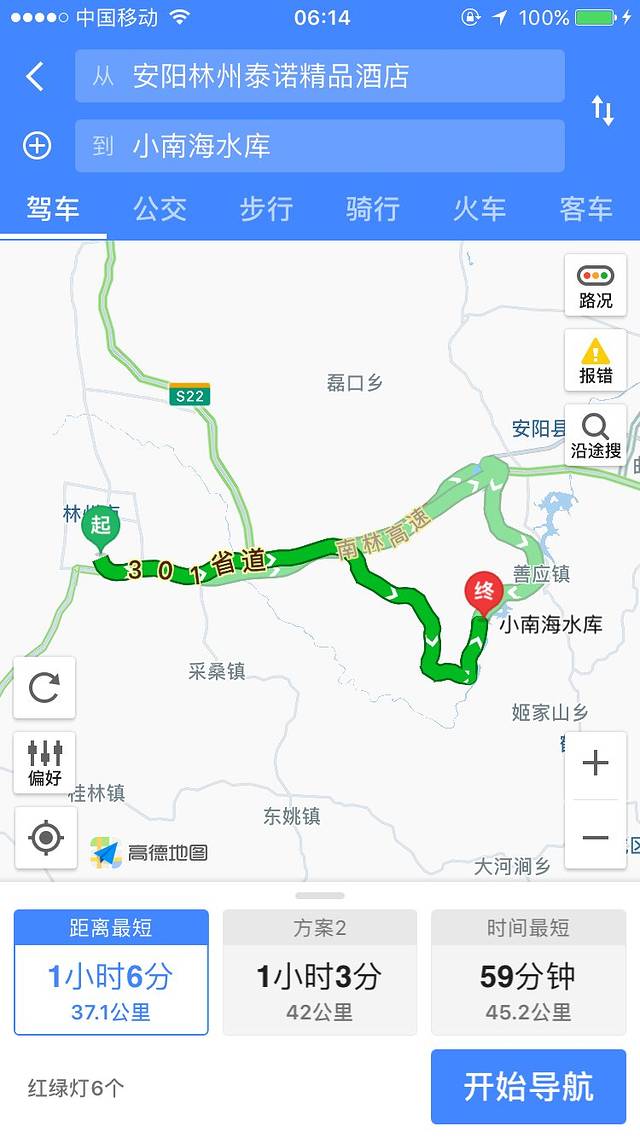640x1138 pixels.
Task: Toggle 路况 traffic layer
Action: pos(595,286)
